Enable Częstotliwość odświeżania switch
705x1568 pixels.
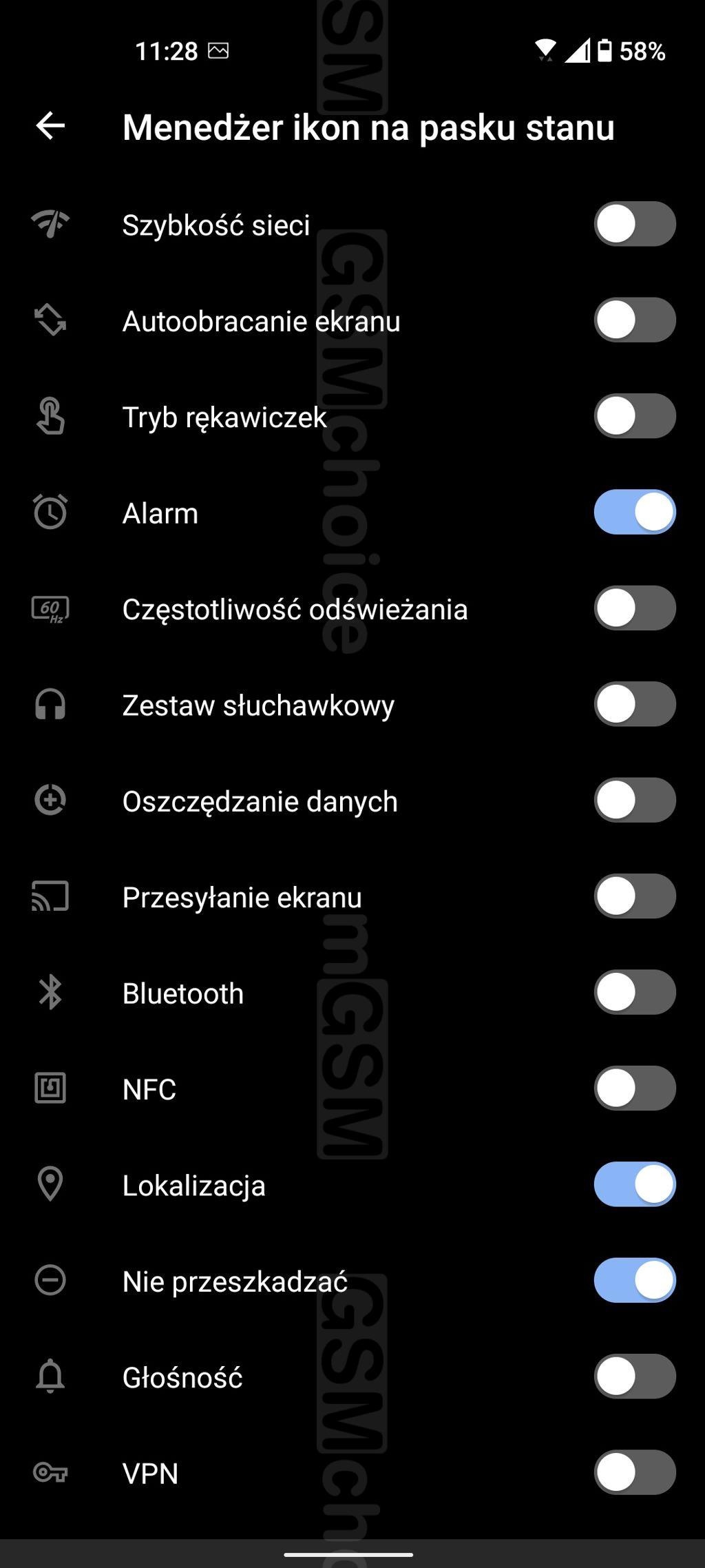click(x=635, y=608)
